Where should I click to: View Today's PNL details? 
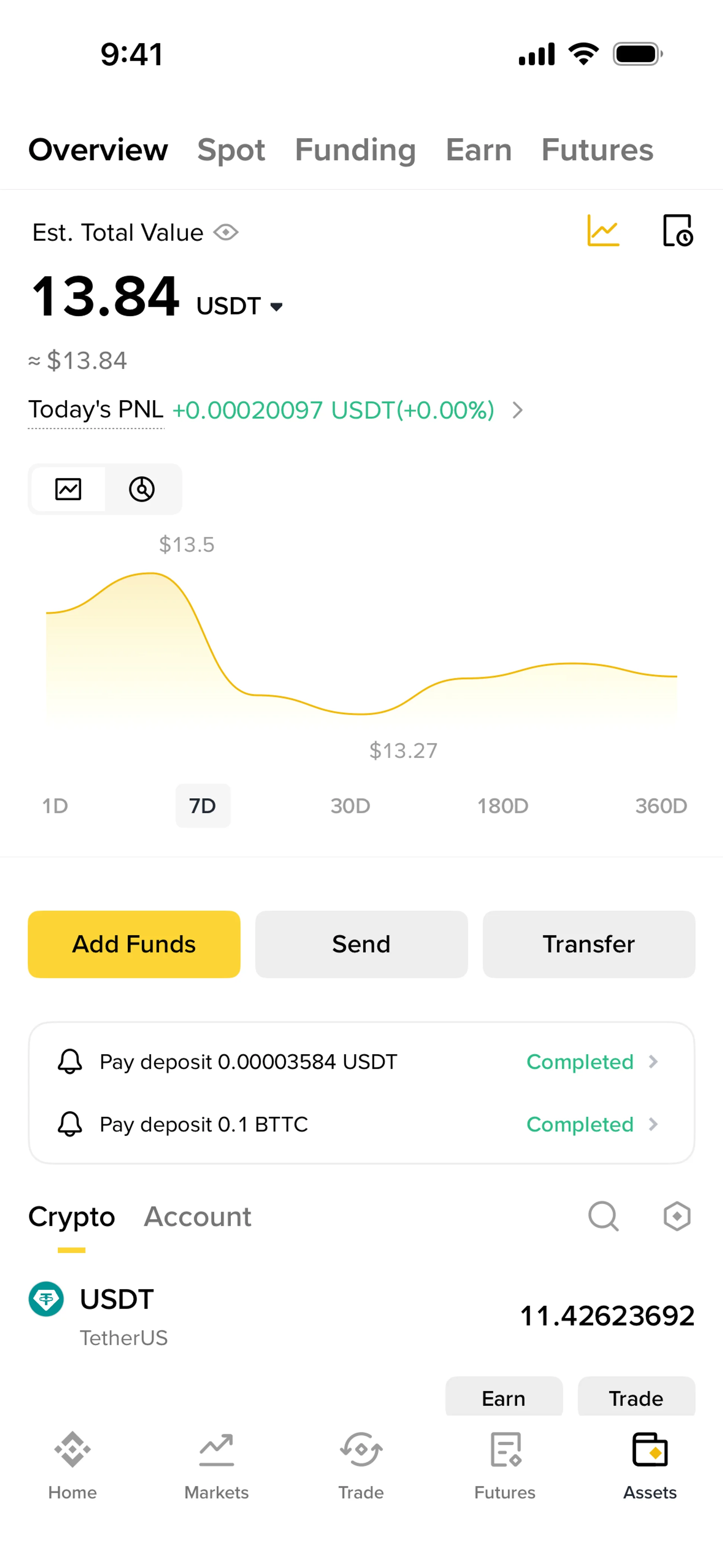coord(517,410)
